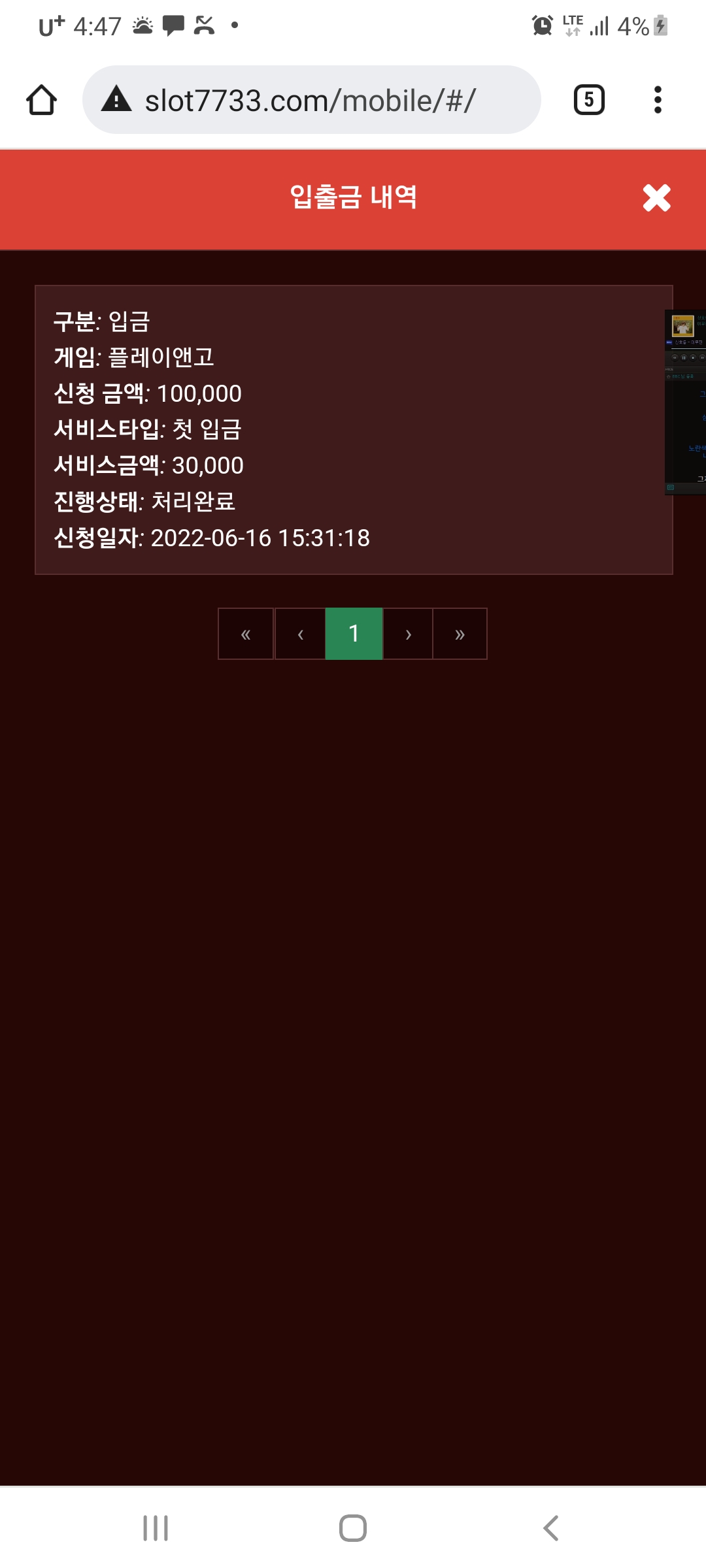Open the floating video thumbnail at right edge

(686, 402)
